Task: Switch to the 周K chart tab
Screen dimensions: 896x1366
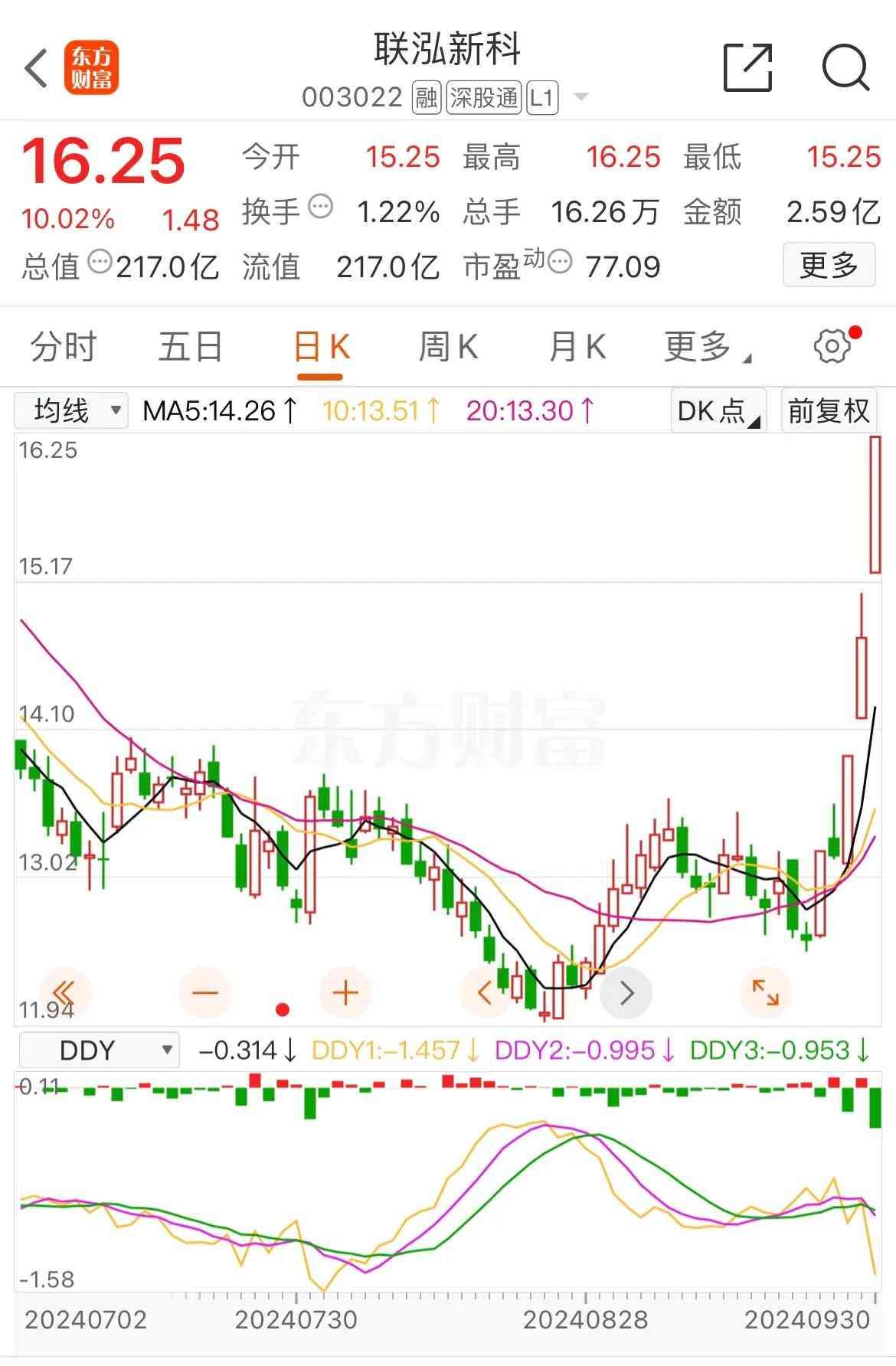Action: [x=448, y=347]
